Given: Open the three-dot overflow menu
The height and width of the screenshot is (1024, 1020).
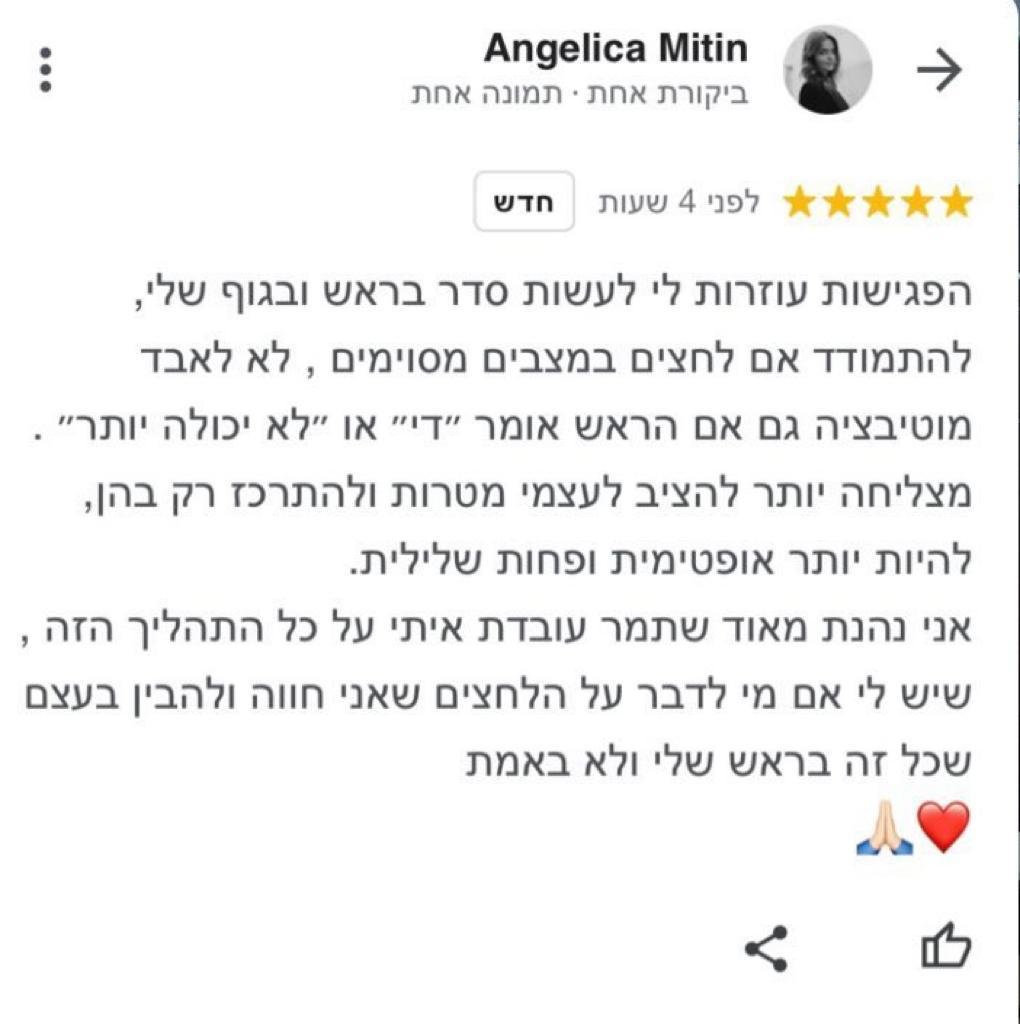Looking at the screenshot, I should [x=46, y=70].
